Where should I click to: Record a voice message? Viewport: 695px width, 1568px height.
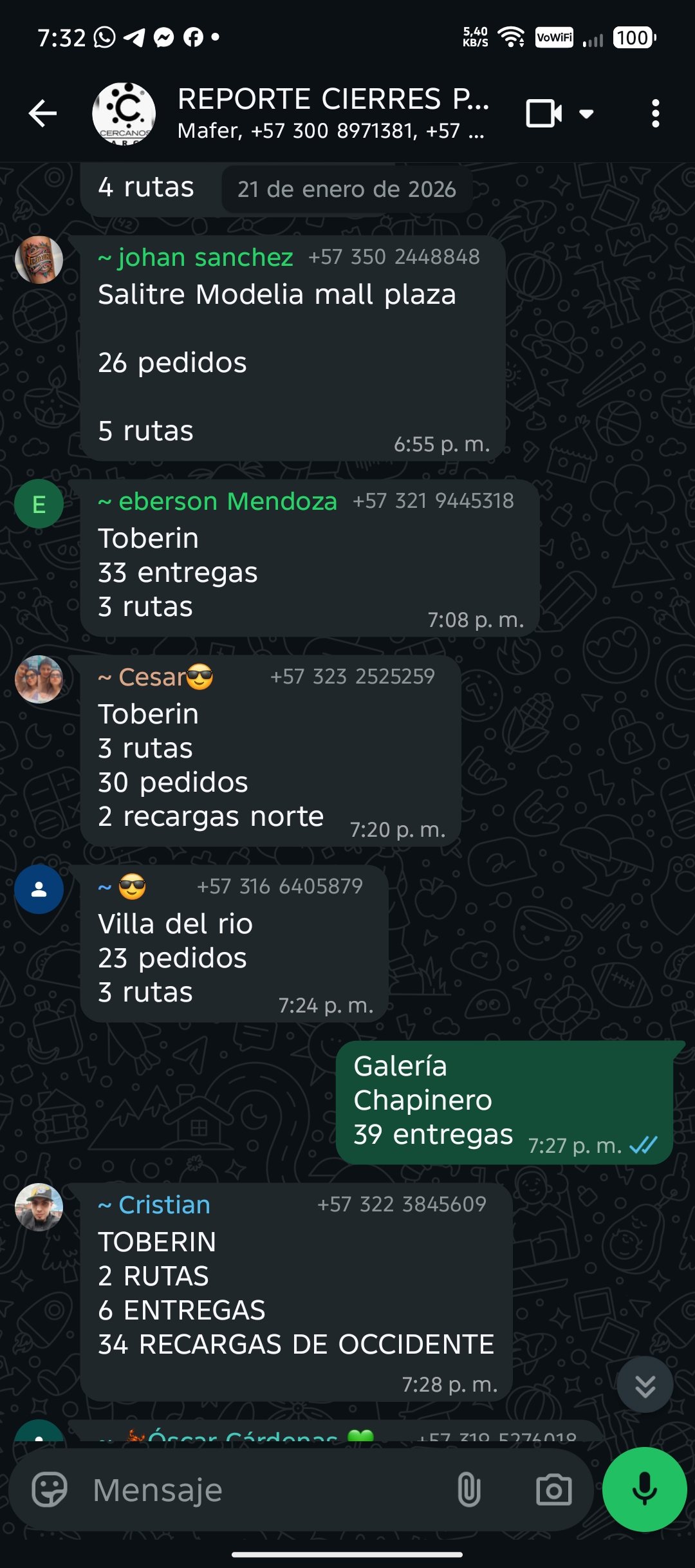point(644,1489)
